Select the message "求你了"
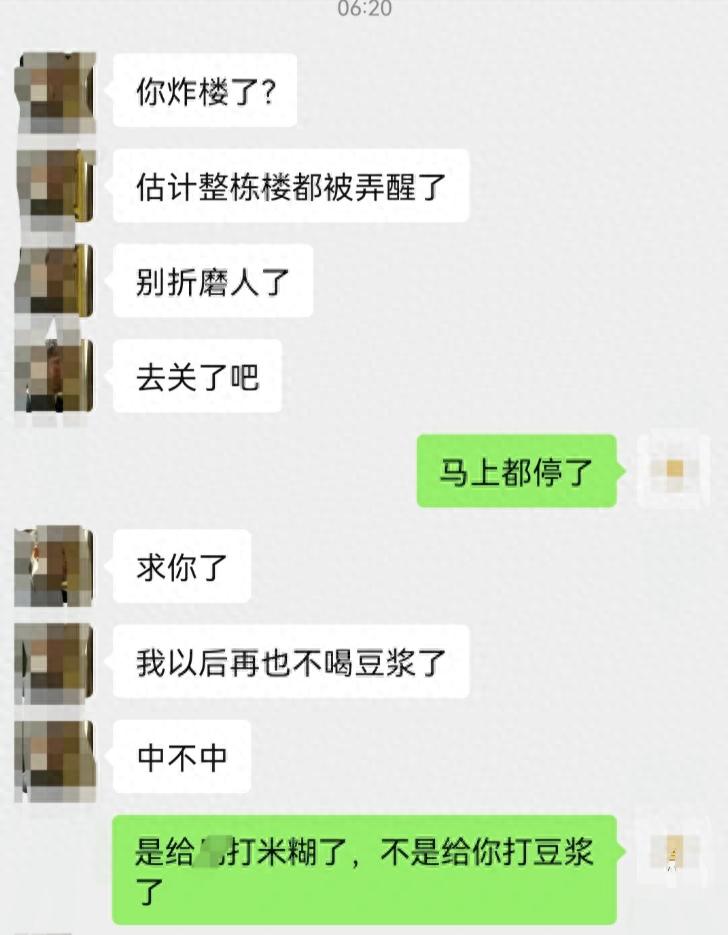 click(x=180, y=568)
